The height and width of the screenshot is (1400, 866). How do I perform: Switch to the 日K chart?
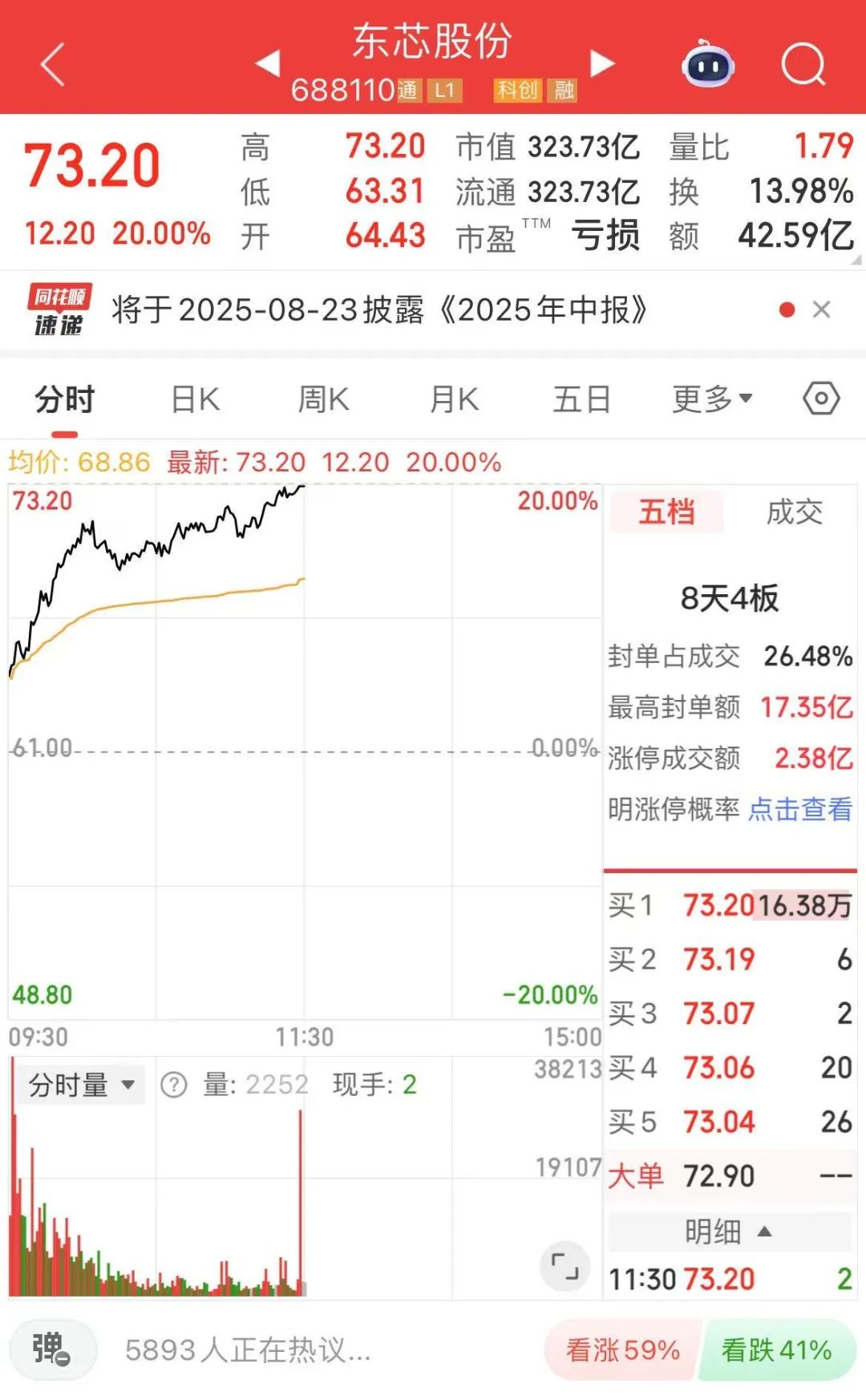pyautogui.click(x=195, y=399)
